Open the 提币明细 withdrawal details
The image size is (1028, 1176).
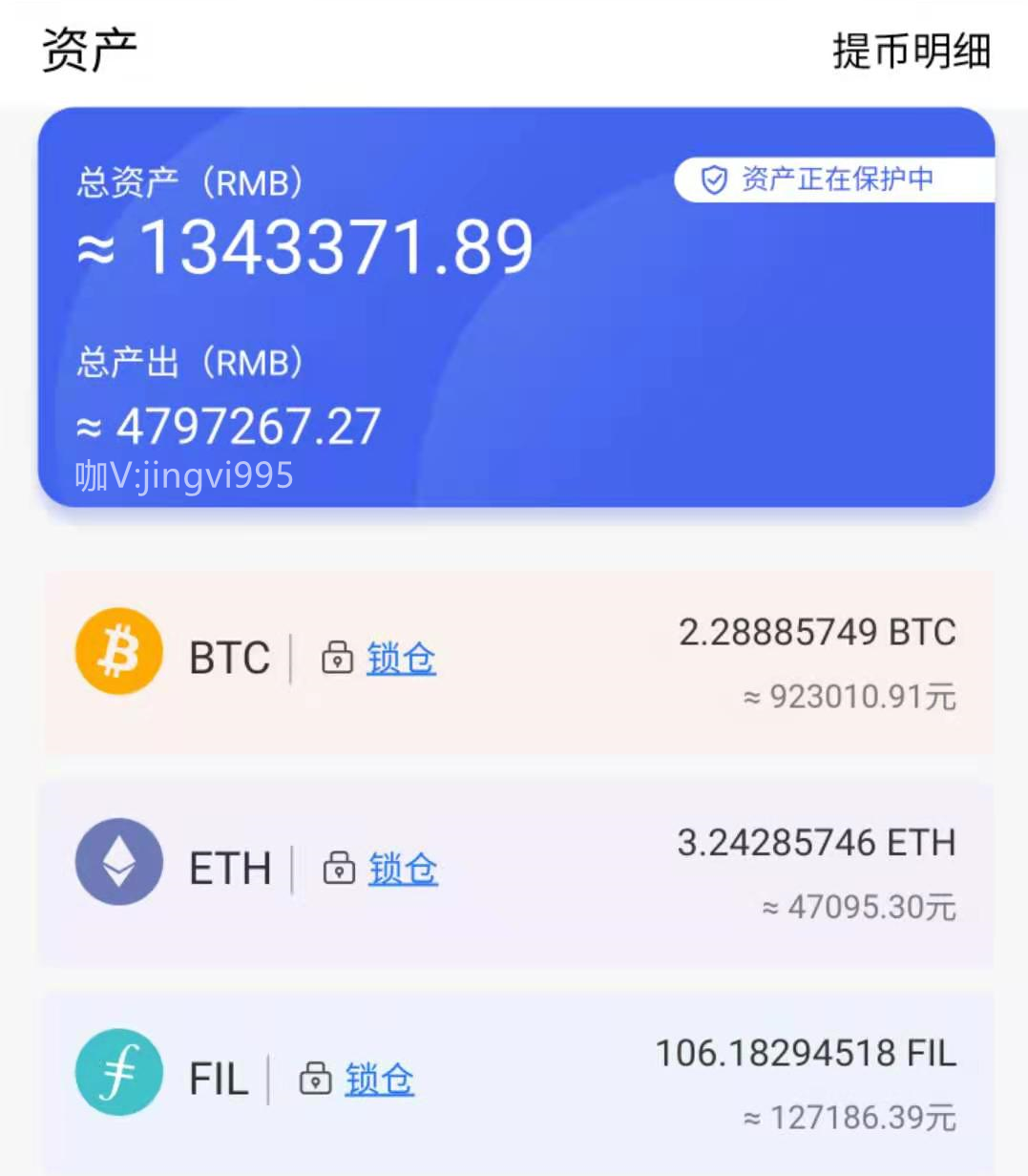(x=911, y=51)
